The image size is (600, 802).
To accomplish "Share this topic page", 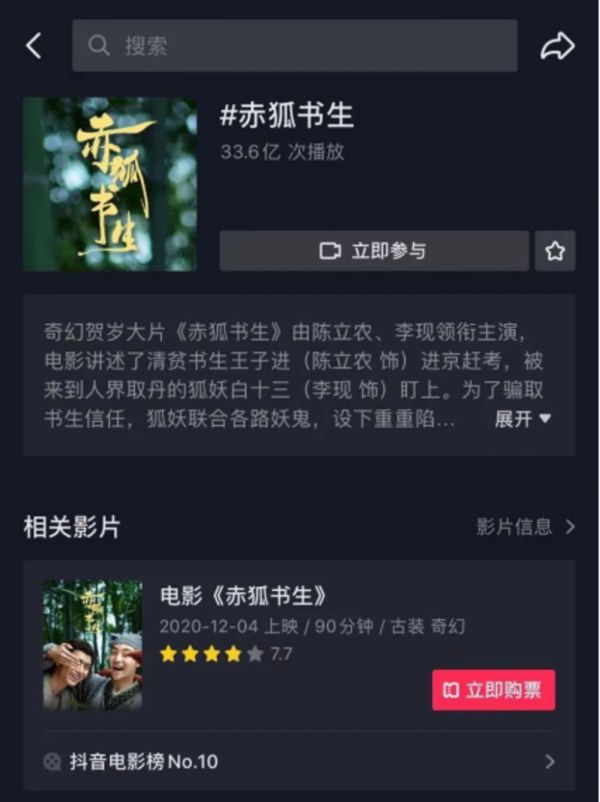I will click(557, 46).
